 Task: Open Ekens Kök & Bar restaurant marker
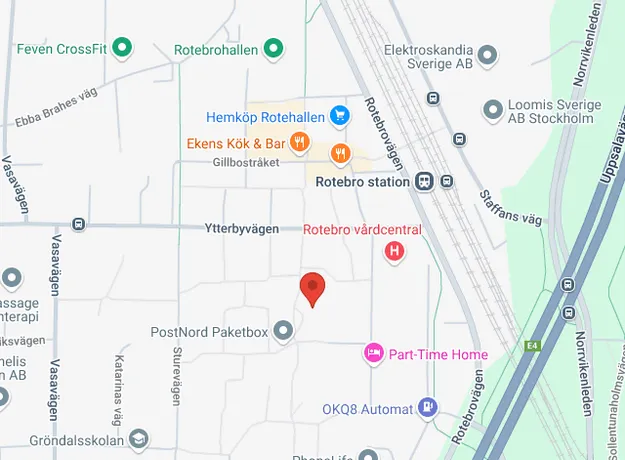pyautogui.click(x=340, y=153)
